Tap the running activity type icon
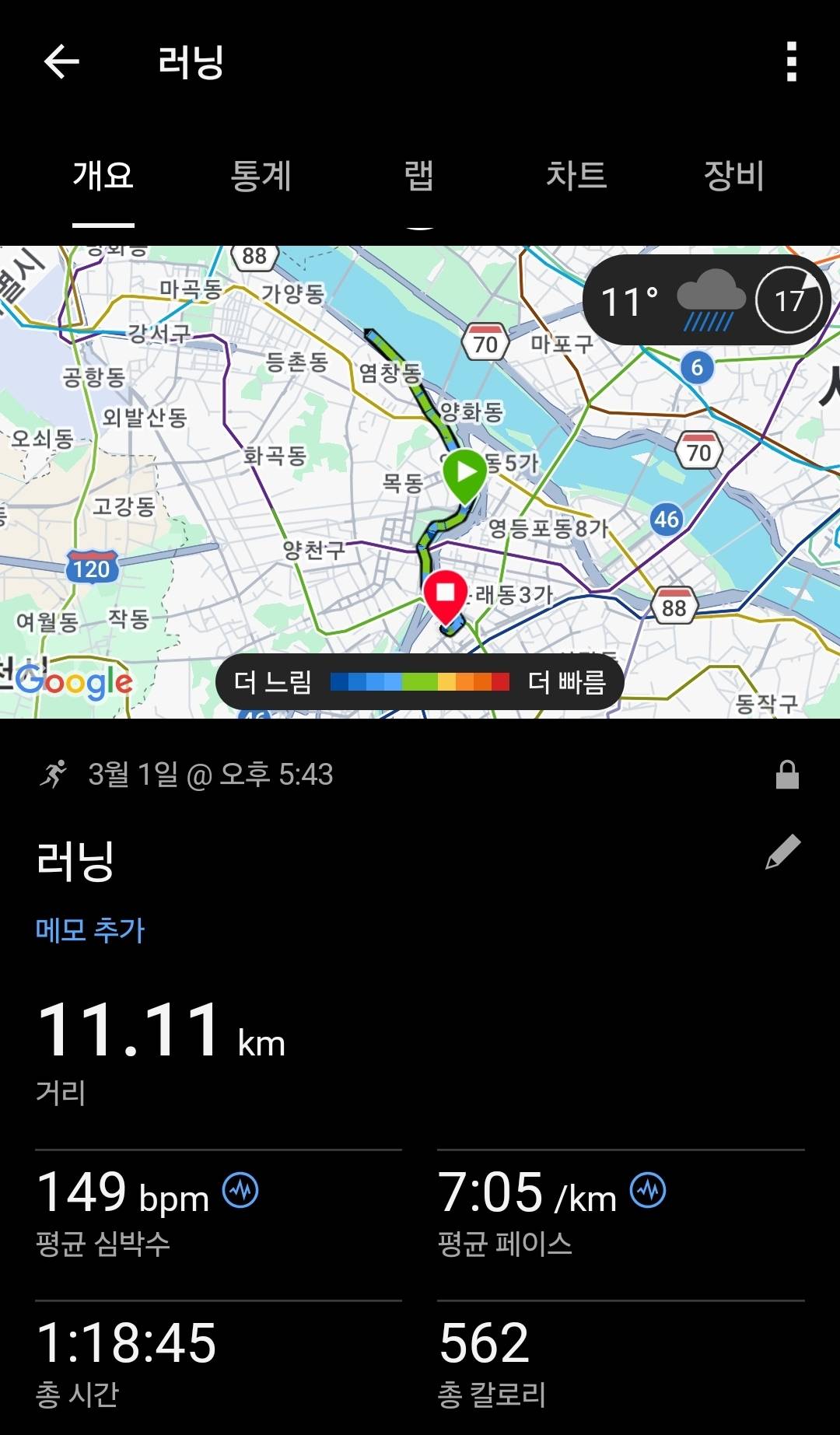This screenshot has height=1435, width=840. (x=53, y=775)
